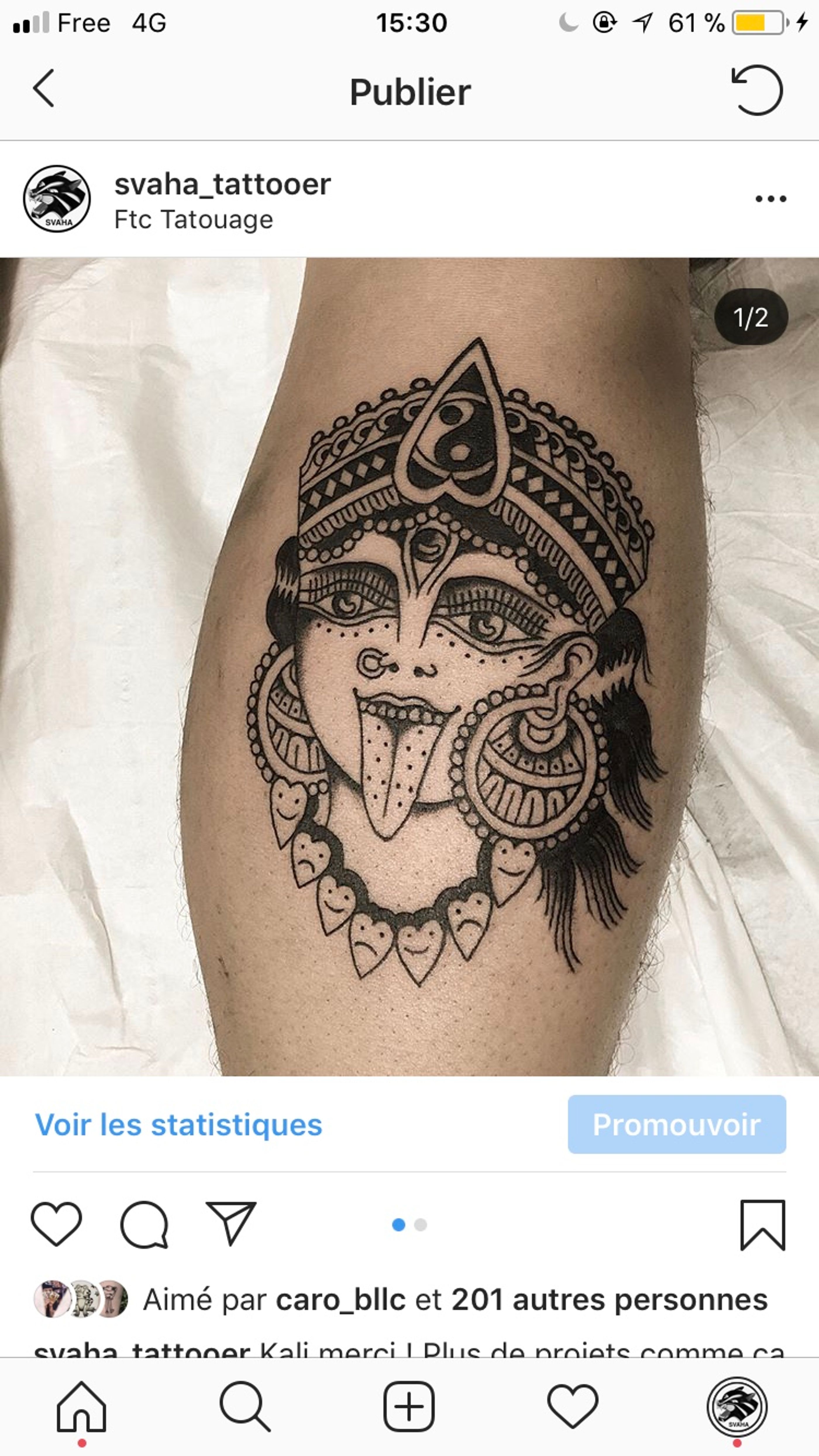Open svaha_tattooer profile picture

coord(56,199)
